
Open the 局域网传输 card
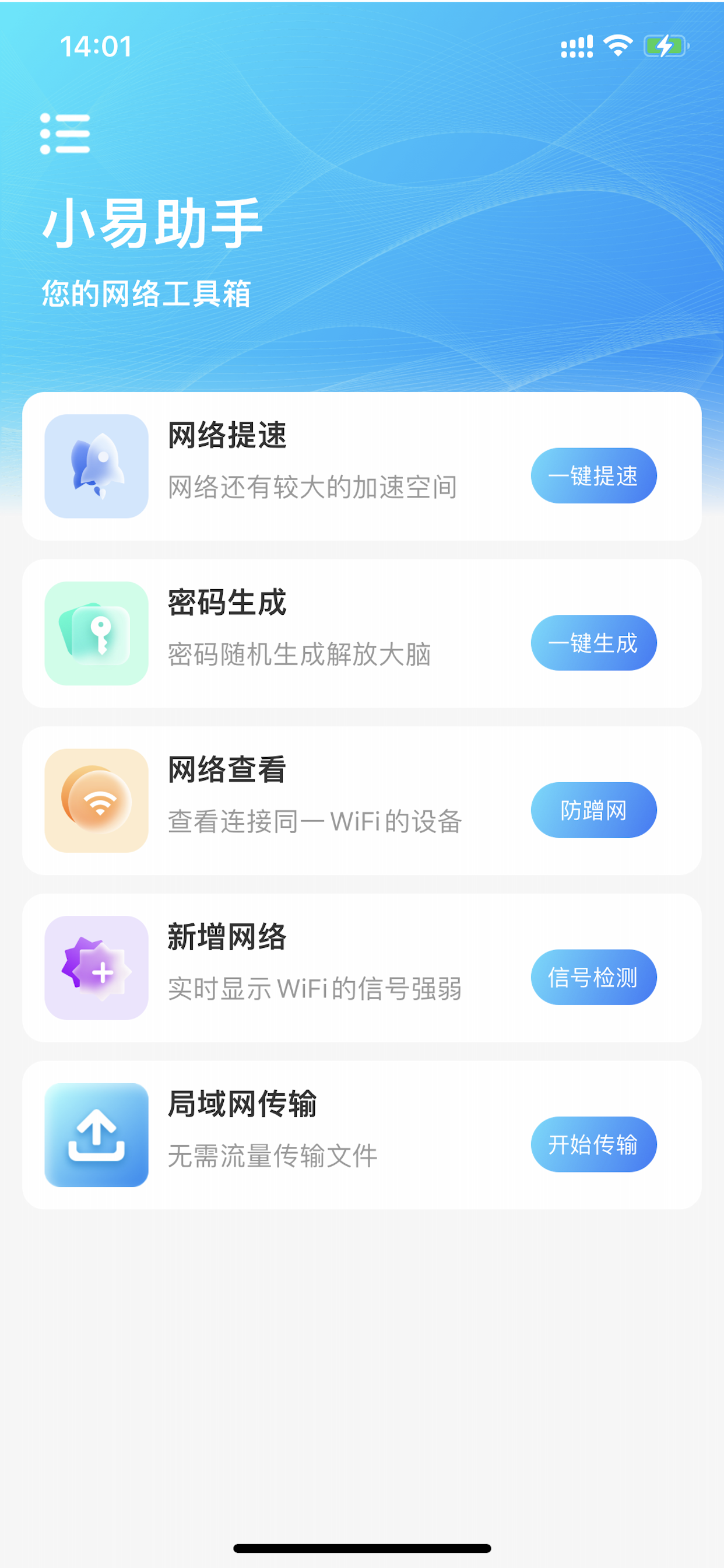pos(362,1135)
